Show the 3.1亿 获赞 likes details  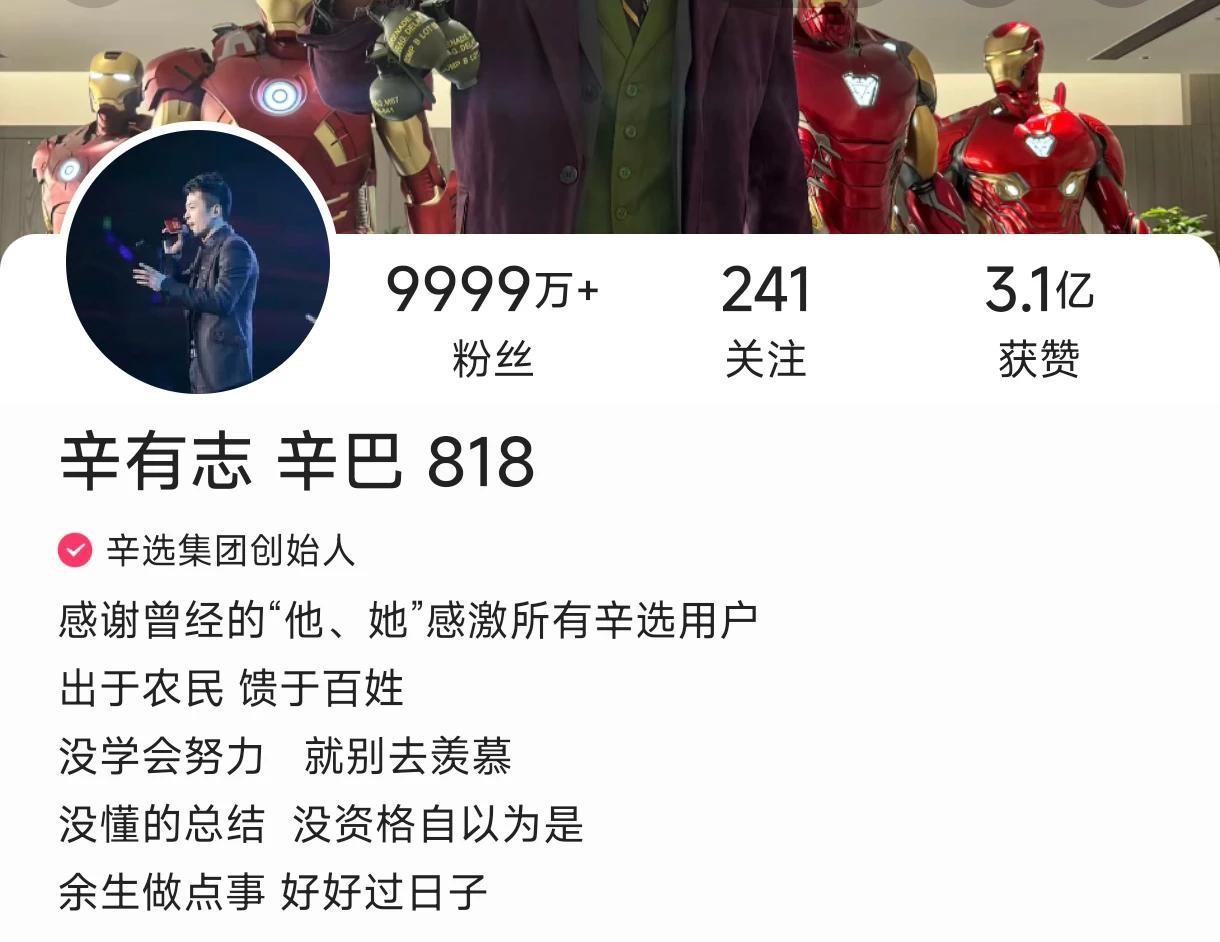1038,320
